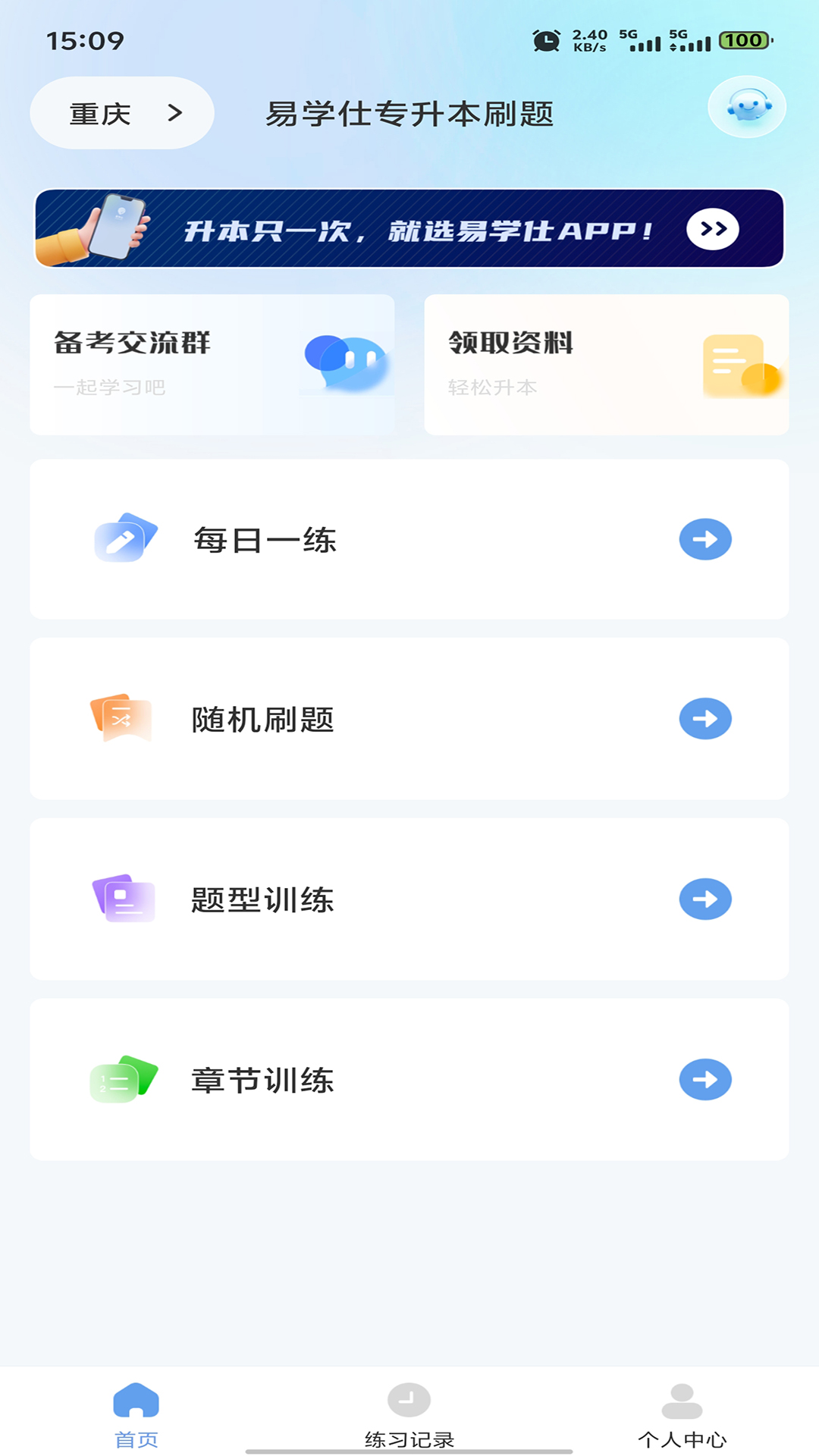Open 随机刷题 random questions

point(409,718)
